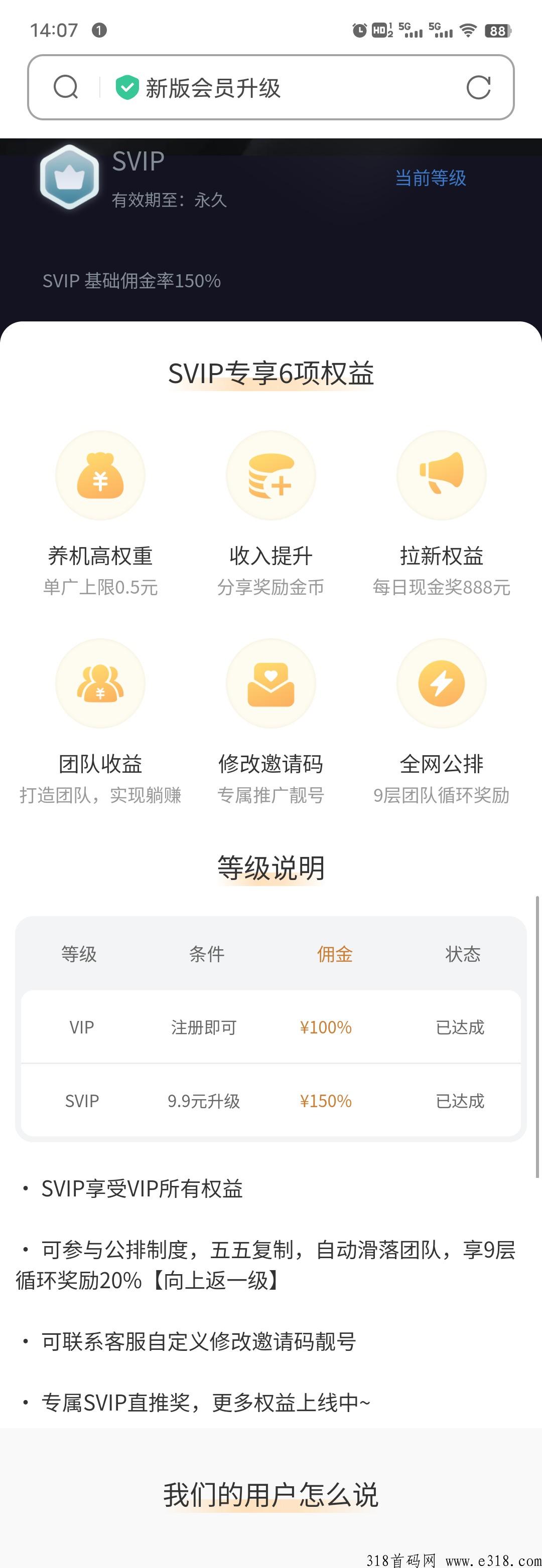Tap the VIP row showing ¥100%
542x1568 pixels.
[325, 1027]
